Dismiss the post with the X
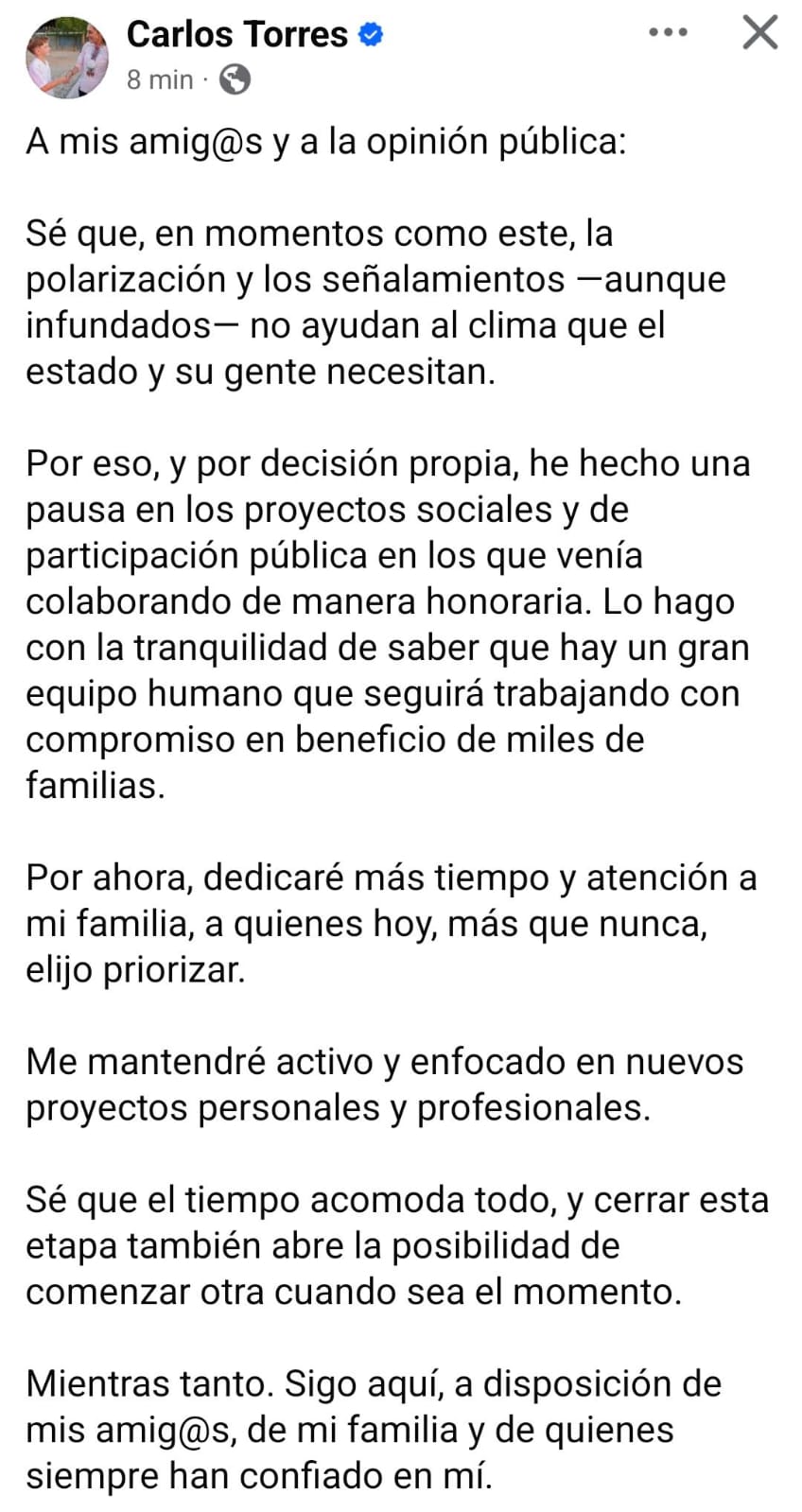This screenshot has width=802, height=1512. (x=759, y=33)
